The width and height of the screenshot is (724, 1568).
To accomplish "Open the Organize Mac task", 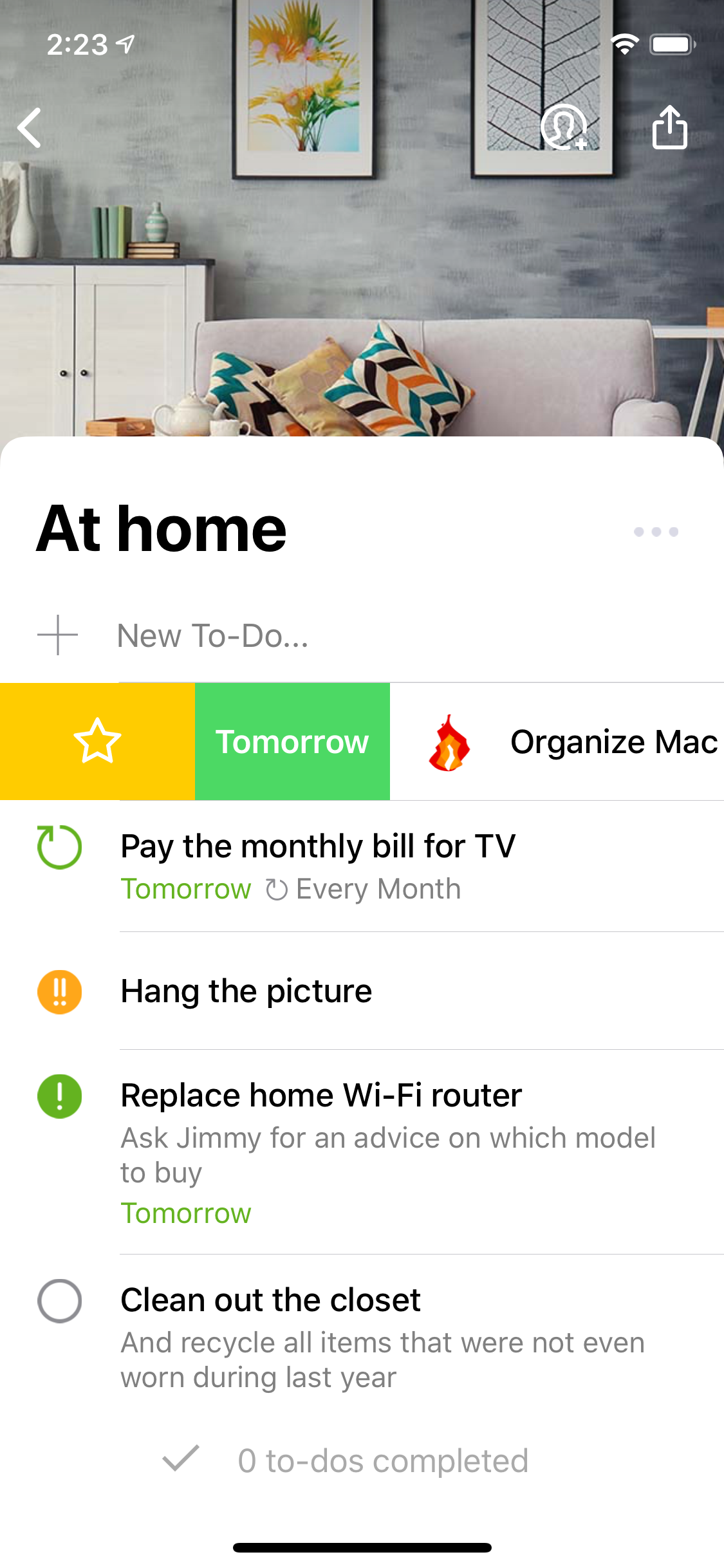I will pos(613,742).
